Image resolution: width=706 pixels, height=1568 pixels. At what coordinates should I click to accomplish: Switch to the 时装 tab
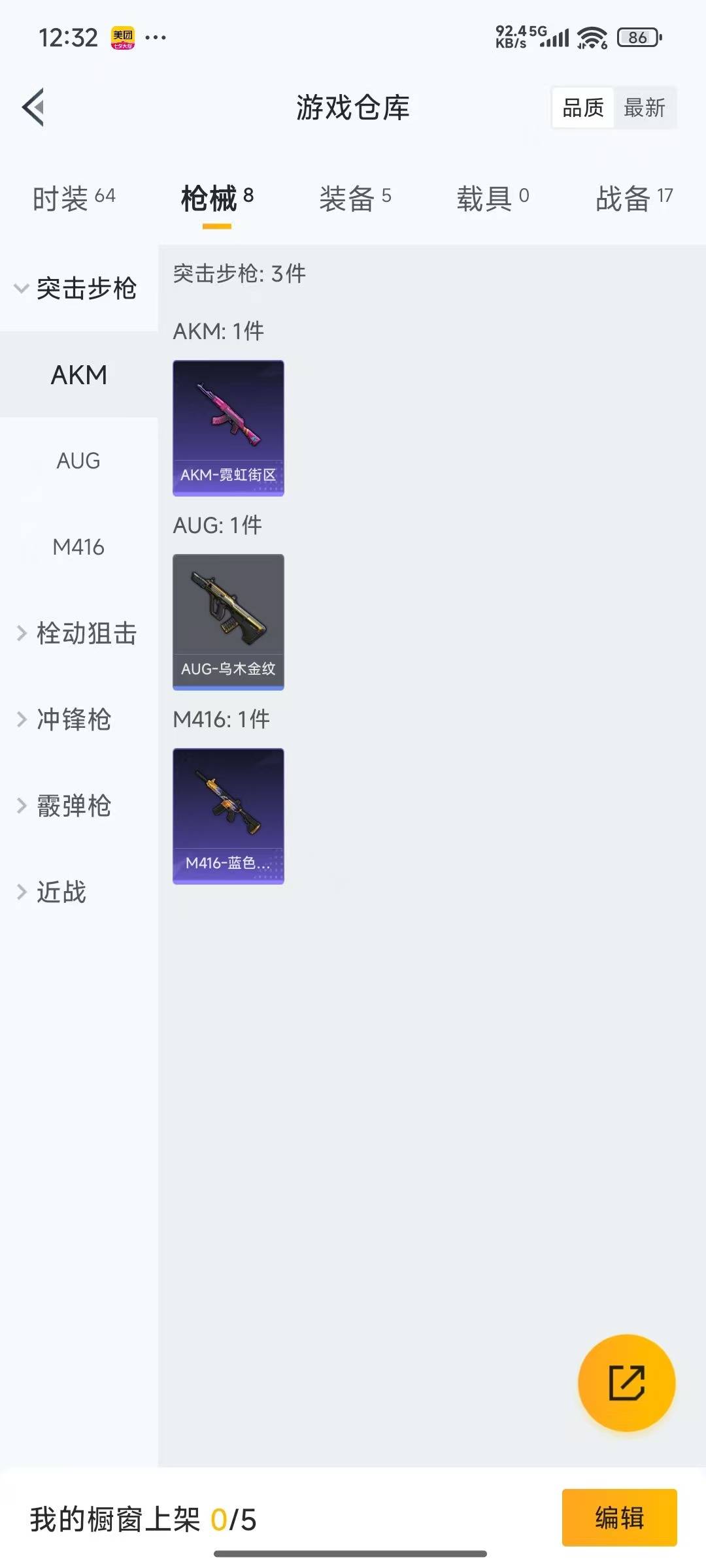coord(74,198)
